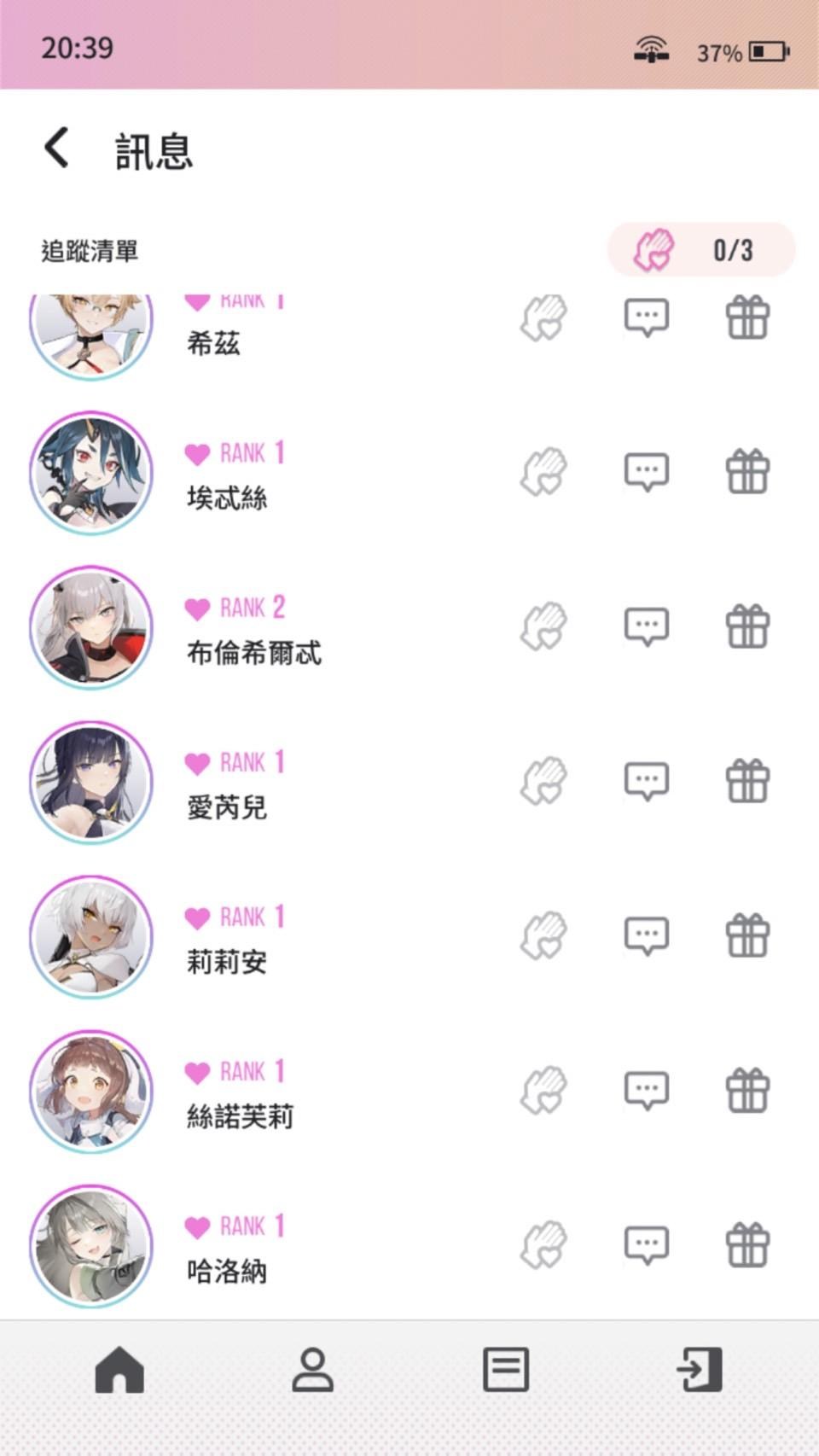Image resolution: width=819 pixels, height=1456 pixels.
Task: Open the chat with 愛芮兒
Action: tap(647, 781)
